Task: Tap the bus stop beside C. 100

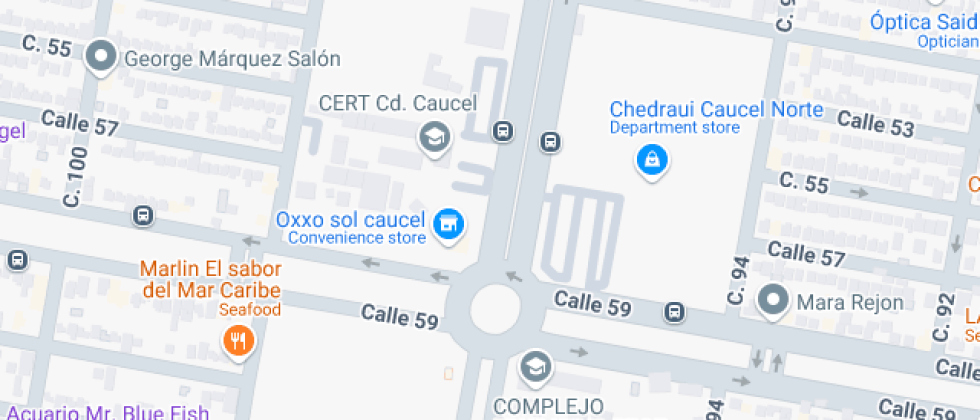Action: [x=143, y=216]
